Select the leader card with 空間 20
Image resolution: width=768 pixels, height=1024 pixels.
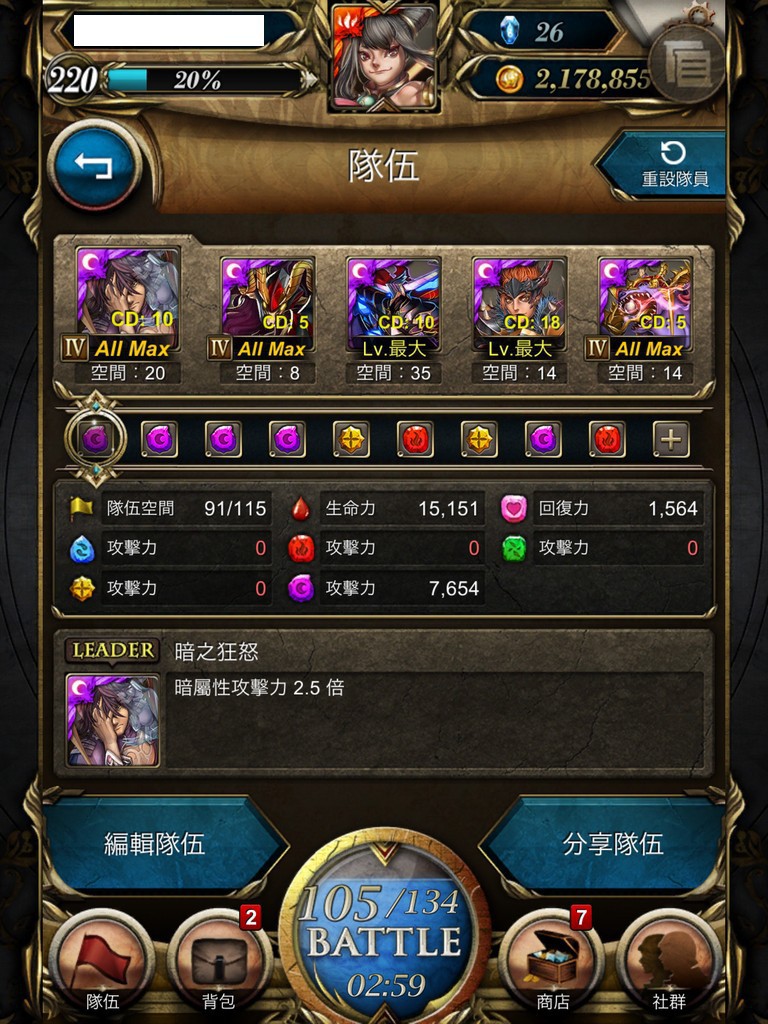128,300
